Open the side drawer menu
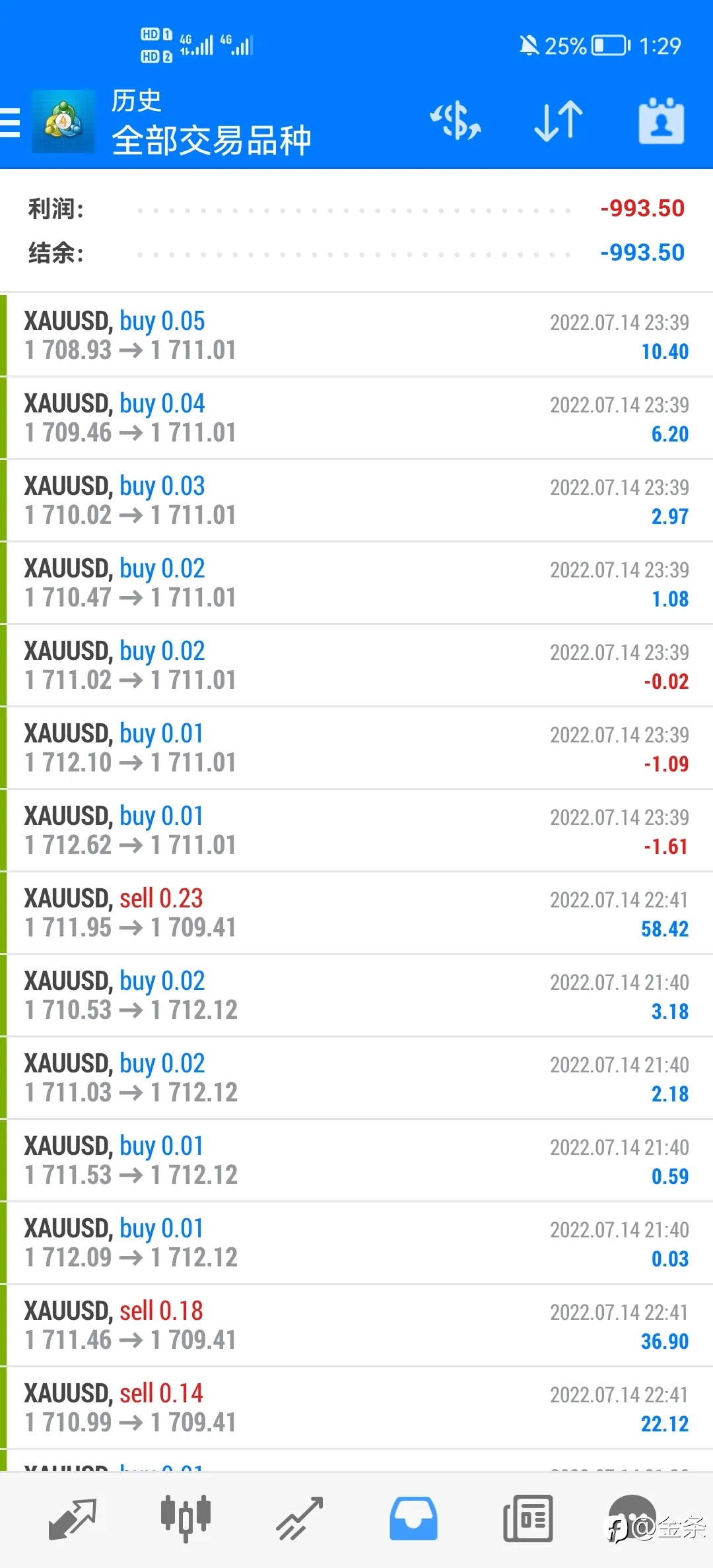 (11, 123)
